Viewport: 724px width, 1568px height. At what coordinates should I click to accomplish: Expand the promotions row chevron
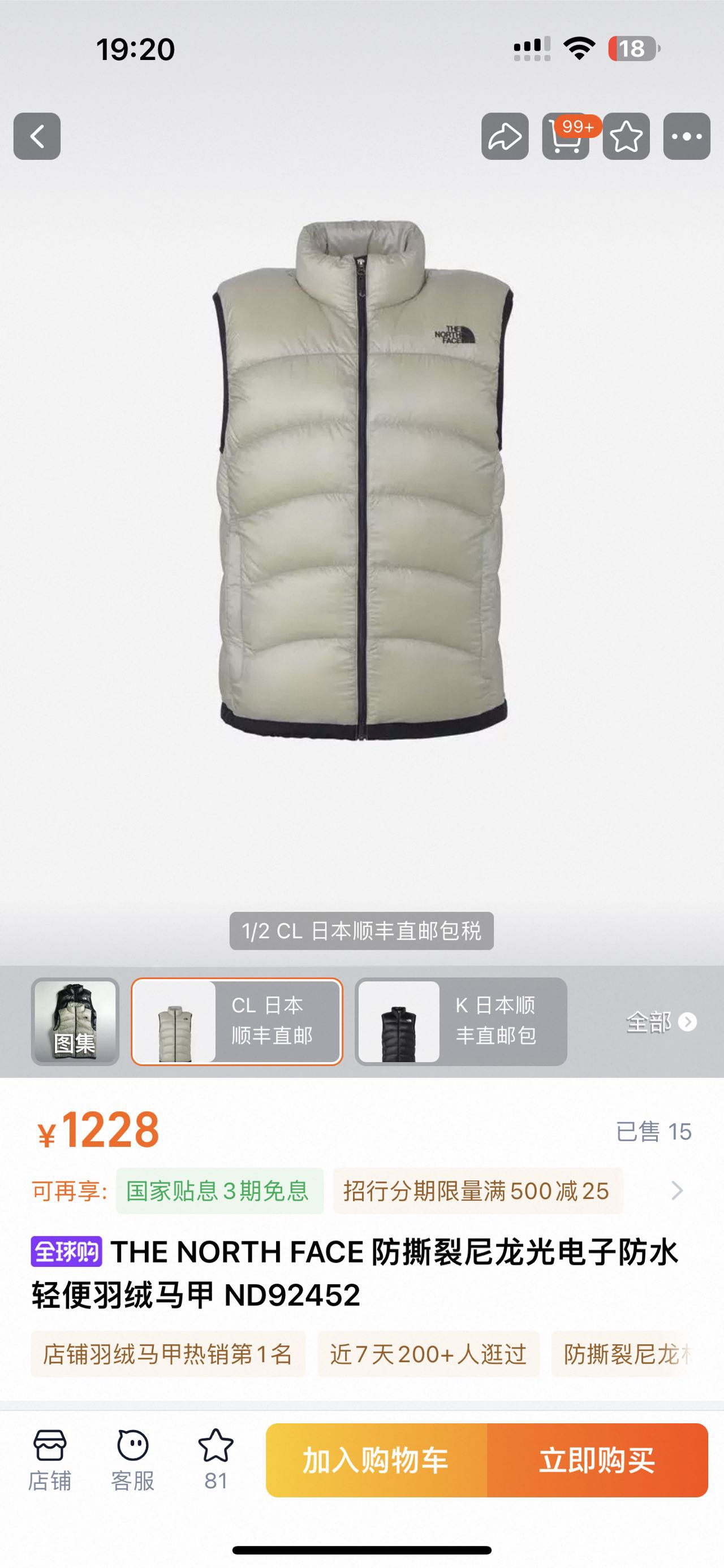[676, 1190]
